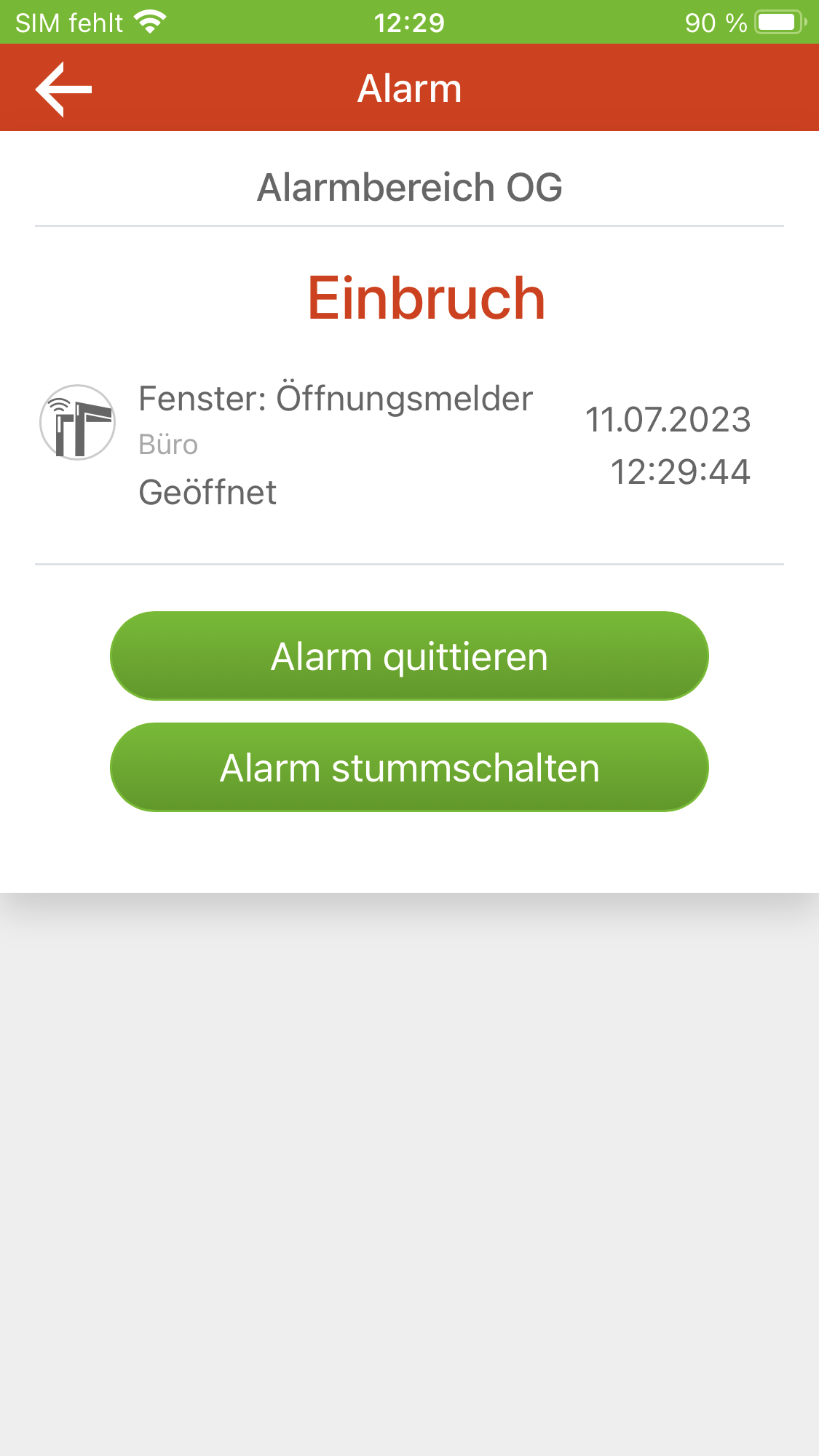
Task: Go back using the white arrow
Action: tap(64, 89)
